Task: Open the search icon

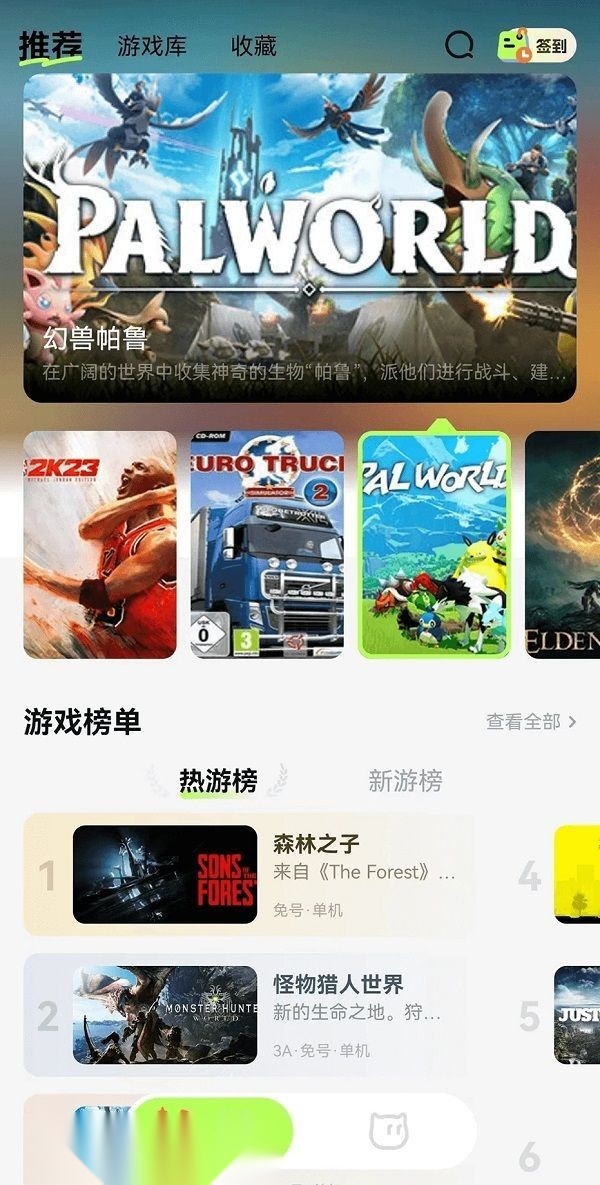Action: click(x=459, y=45)
